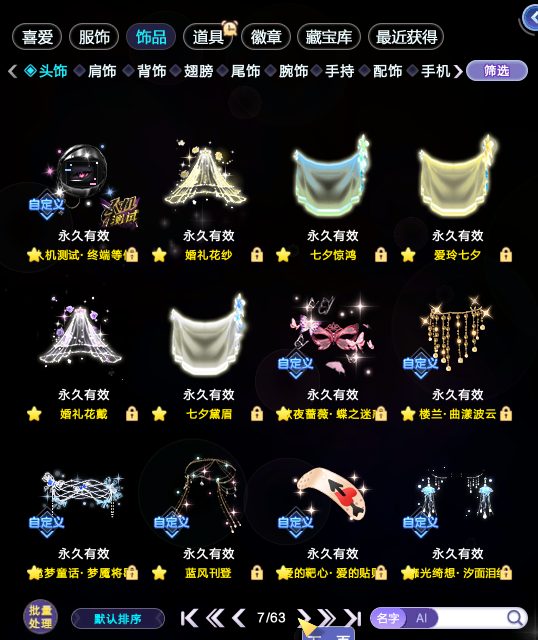Select the 手持 subcategory
The image size is (538, 640).
click(x=340, y=71)
